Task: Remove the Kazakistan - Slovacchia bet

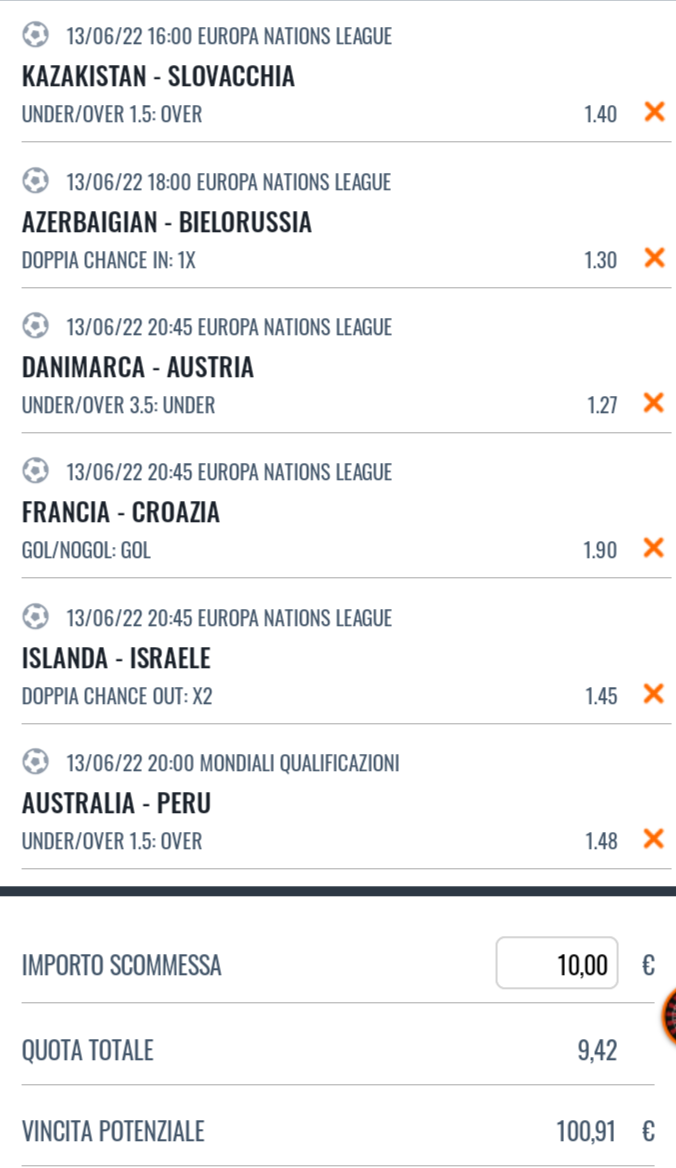Action: tap(654, 112)
